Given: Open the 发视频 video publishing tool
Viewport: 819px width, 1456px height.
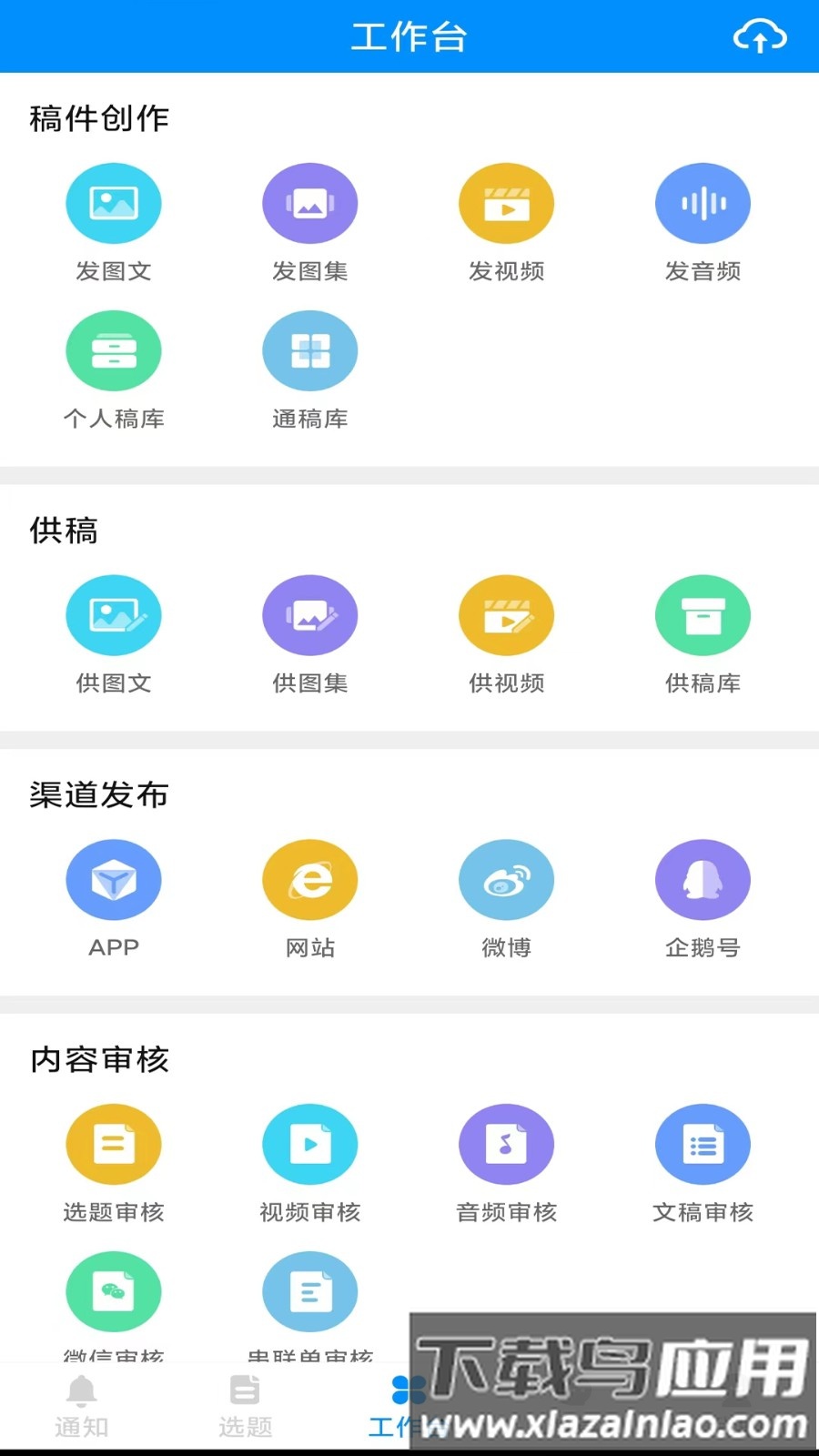Looking at the screenshot, I should 506,203.
